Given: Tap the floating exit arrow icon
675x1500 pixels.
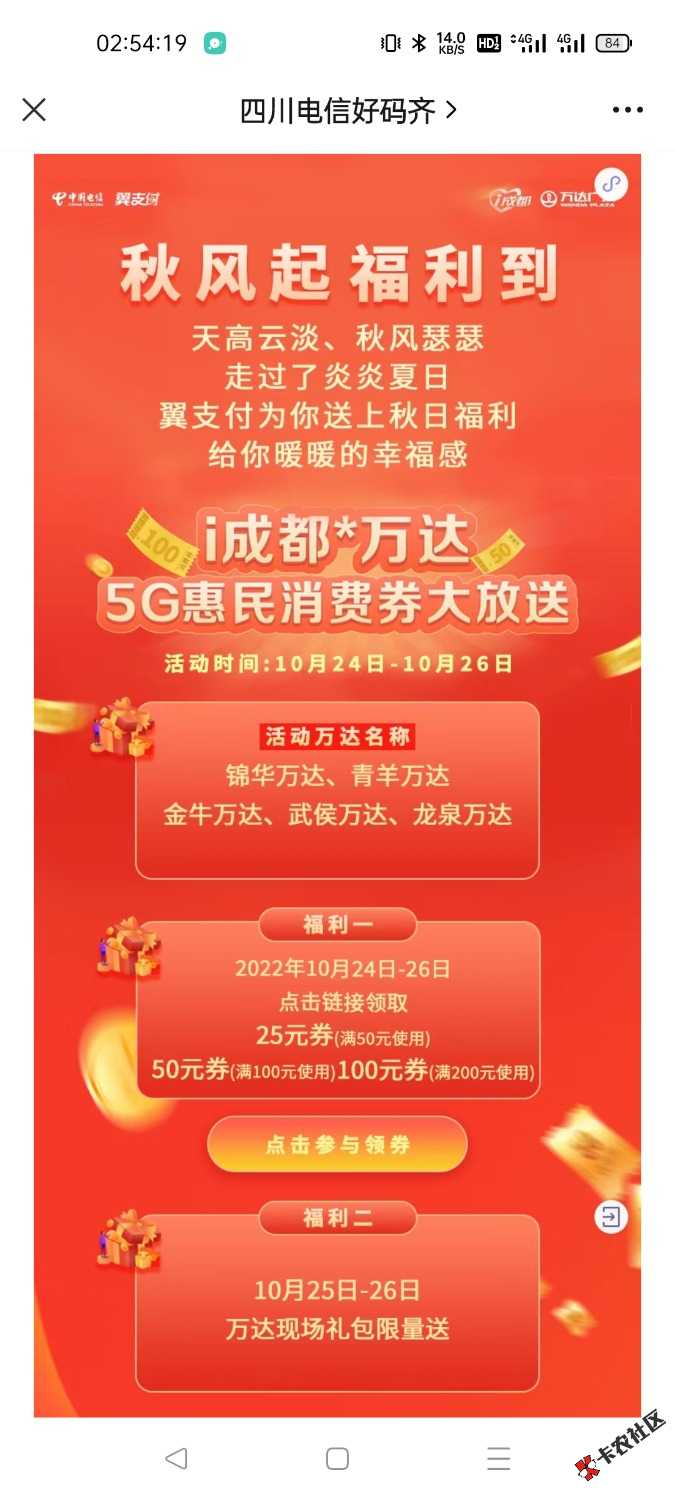Looking at the screenshot, I should [612, 1217].
